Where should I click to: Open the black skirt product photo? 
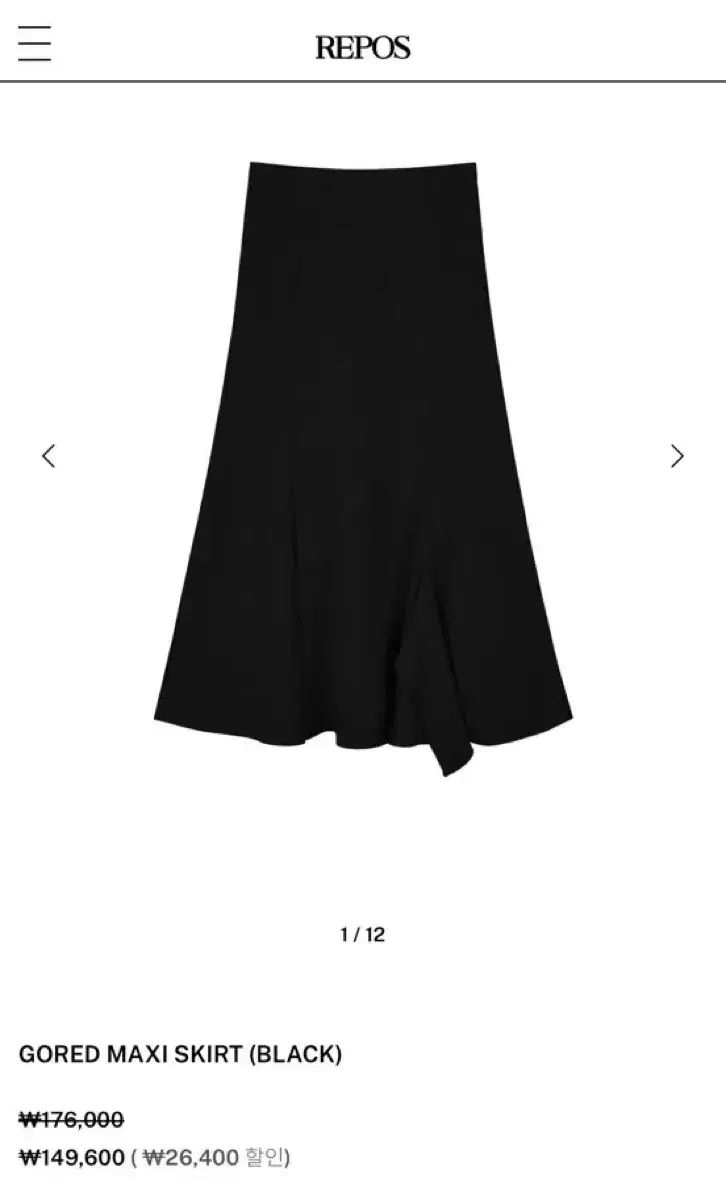[363, 467]
